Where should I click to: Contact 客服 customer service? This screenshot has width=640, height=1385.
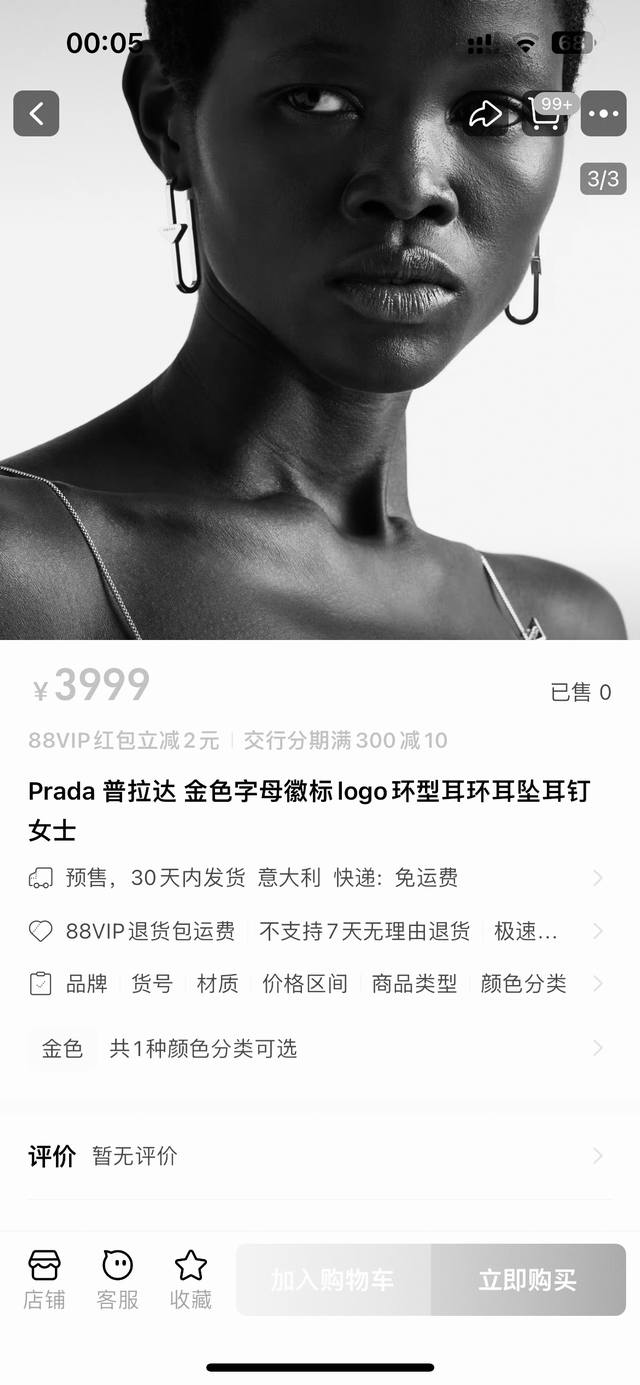coord(117,1280)
